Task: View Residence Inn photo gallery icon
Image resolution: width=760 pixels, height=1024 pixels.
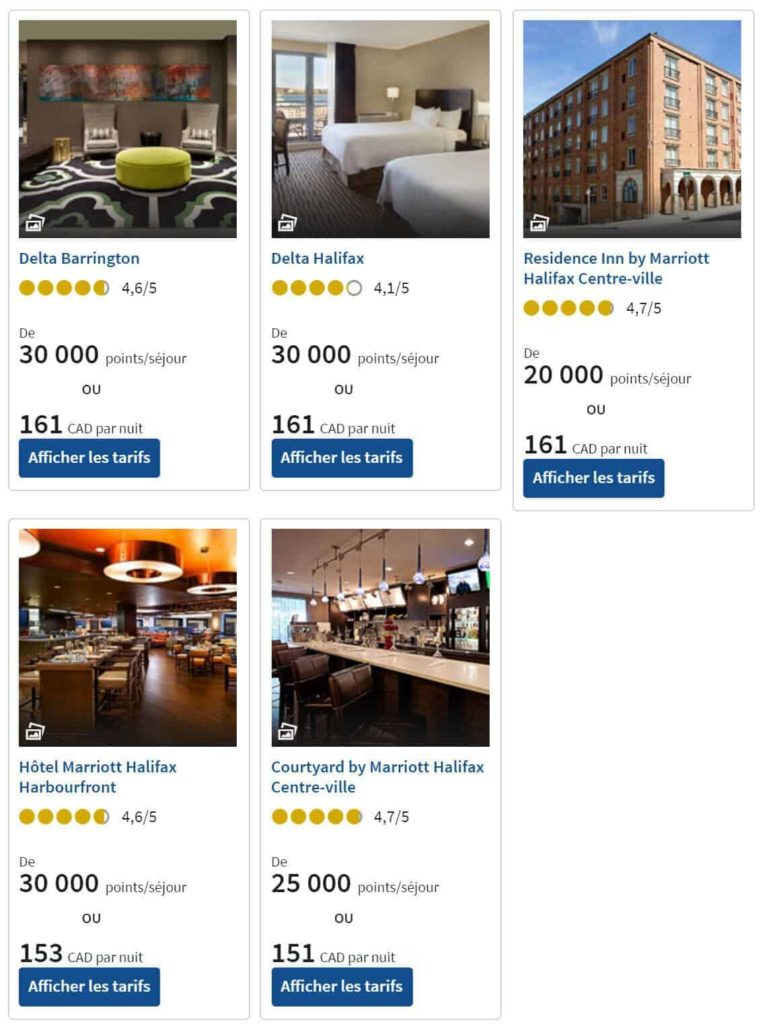Action: pos(539,223)
